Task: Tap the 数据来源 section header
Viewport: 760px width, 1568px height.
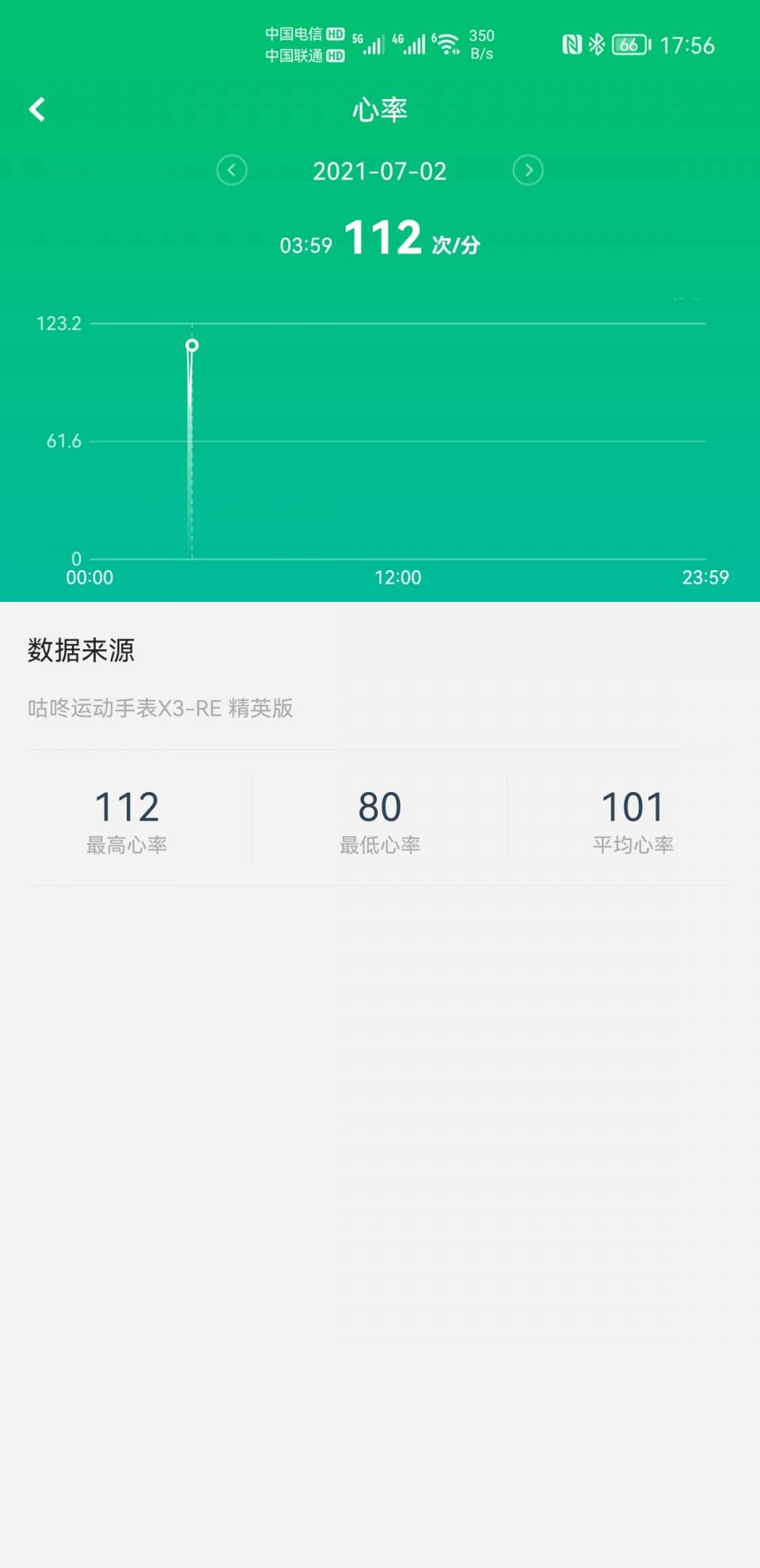Action: point(81,649)
